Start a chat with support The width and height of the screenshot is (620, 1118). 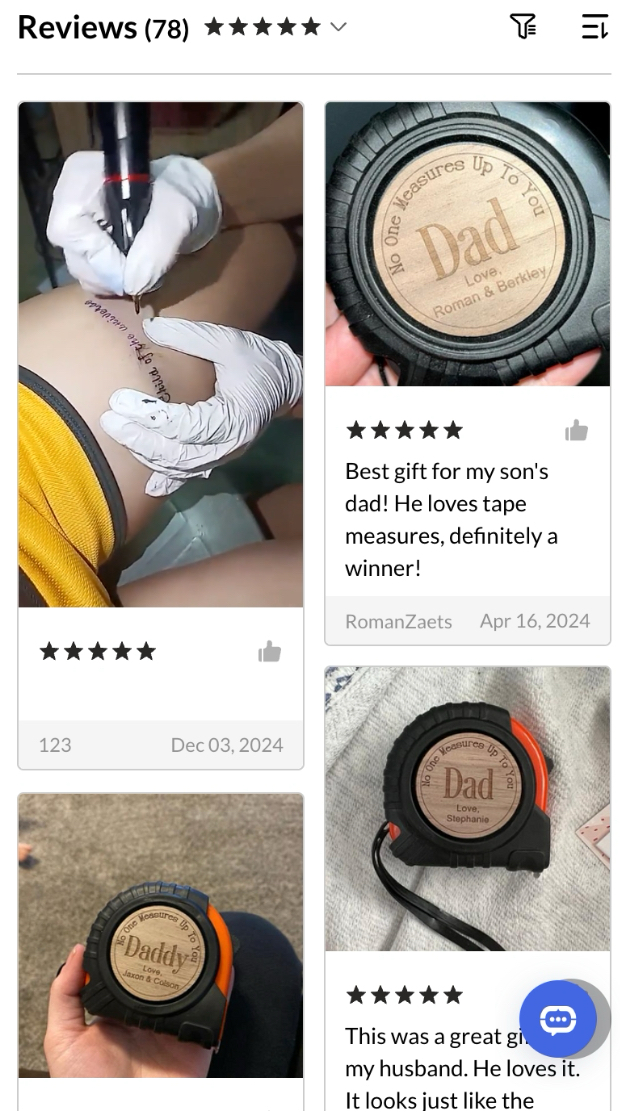coord(558,1019)
